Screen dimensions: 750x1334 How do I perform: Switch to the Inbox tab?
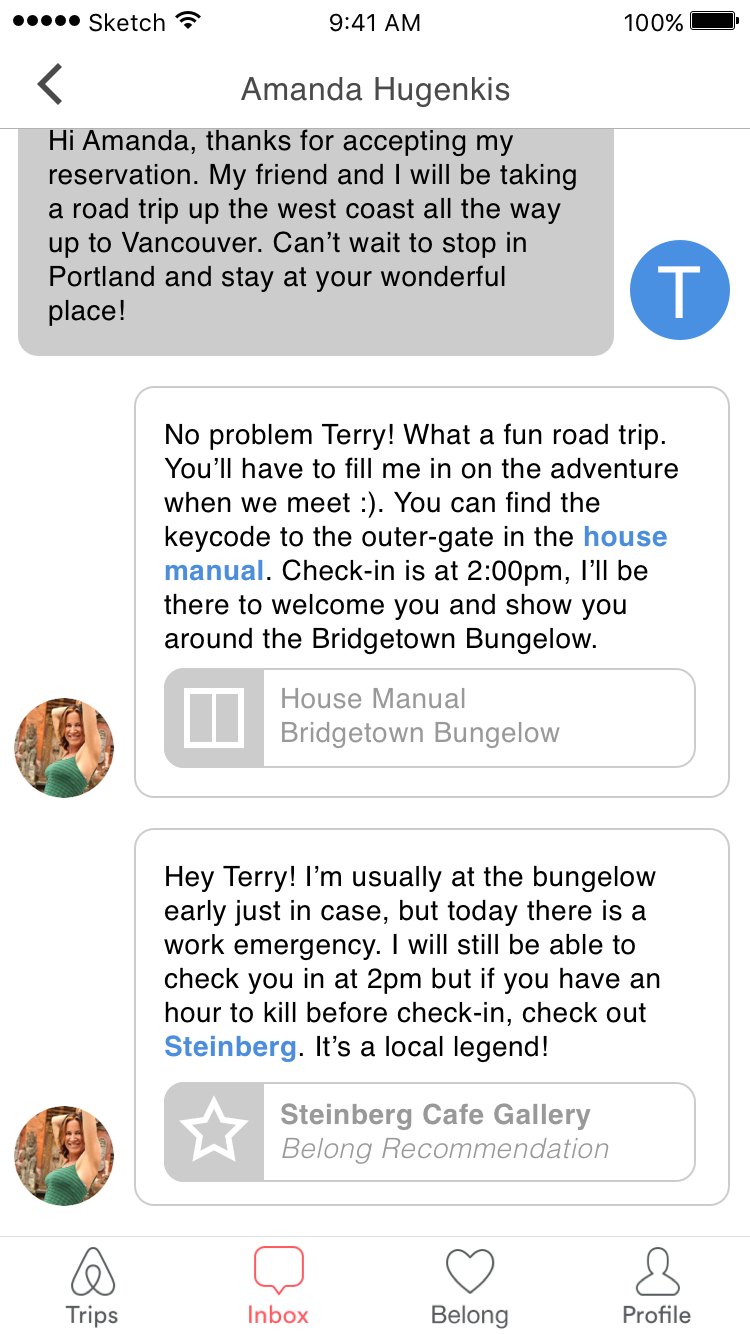278,1287
